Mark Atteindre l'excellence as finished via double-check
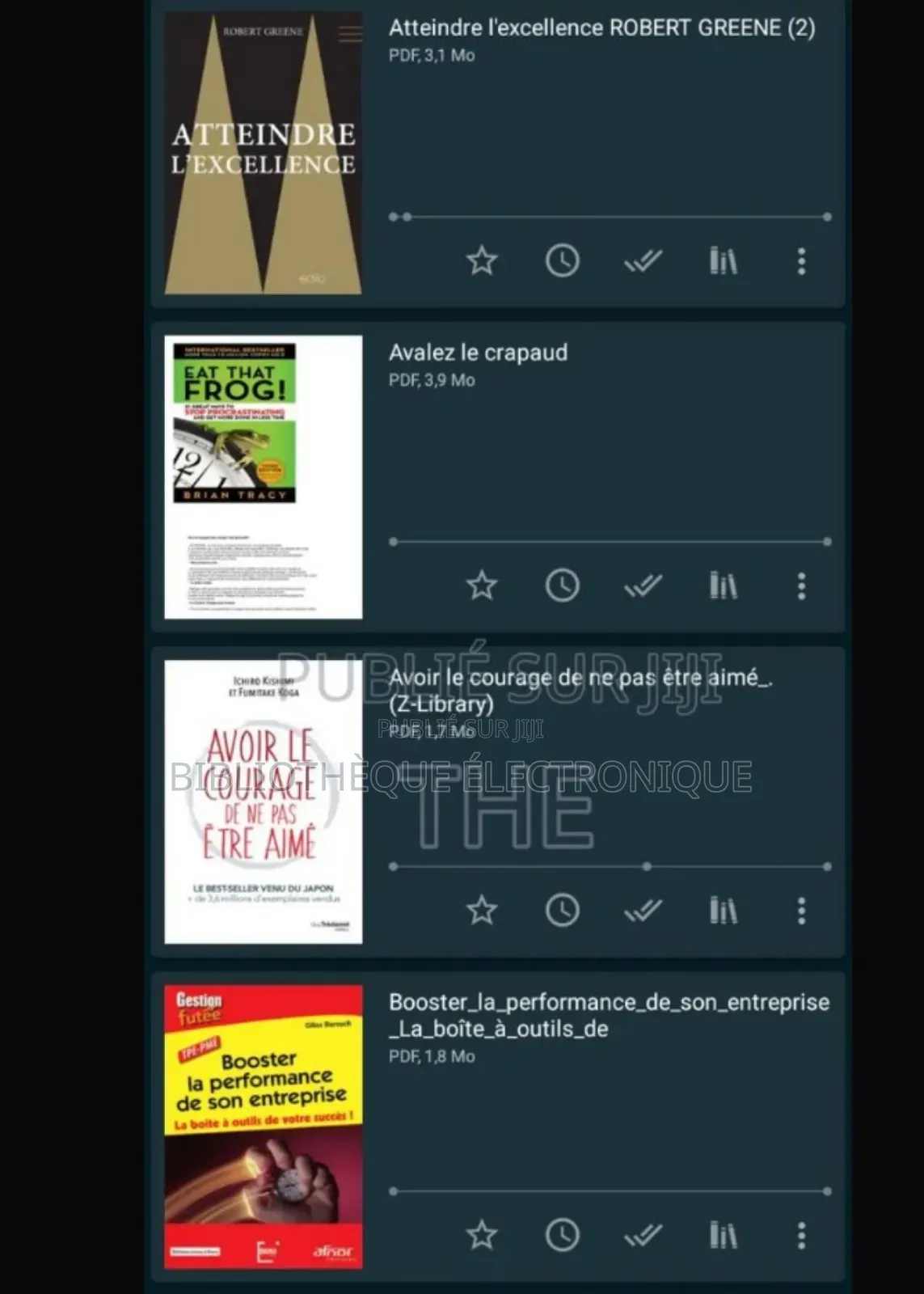 click(x=642, y=260)
